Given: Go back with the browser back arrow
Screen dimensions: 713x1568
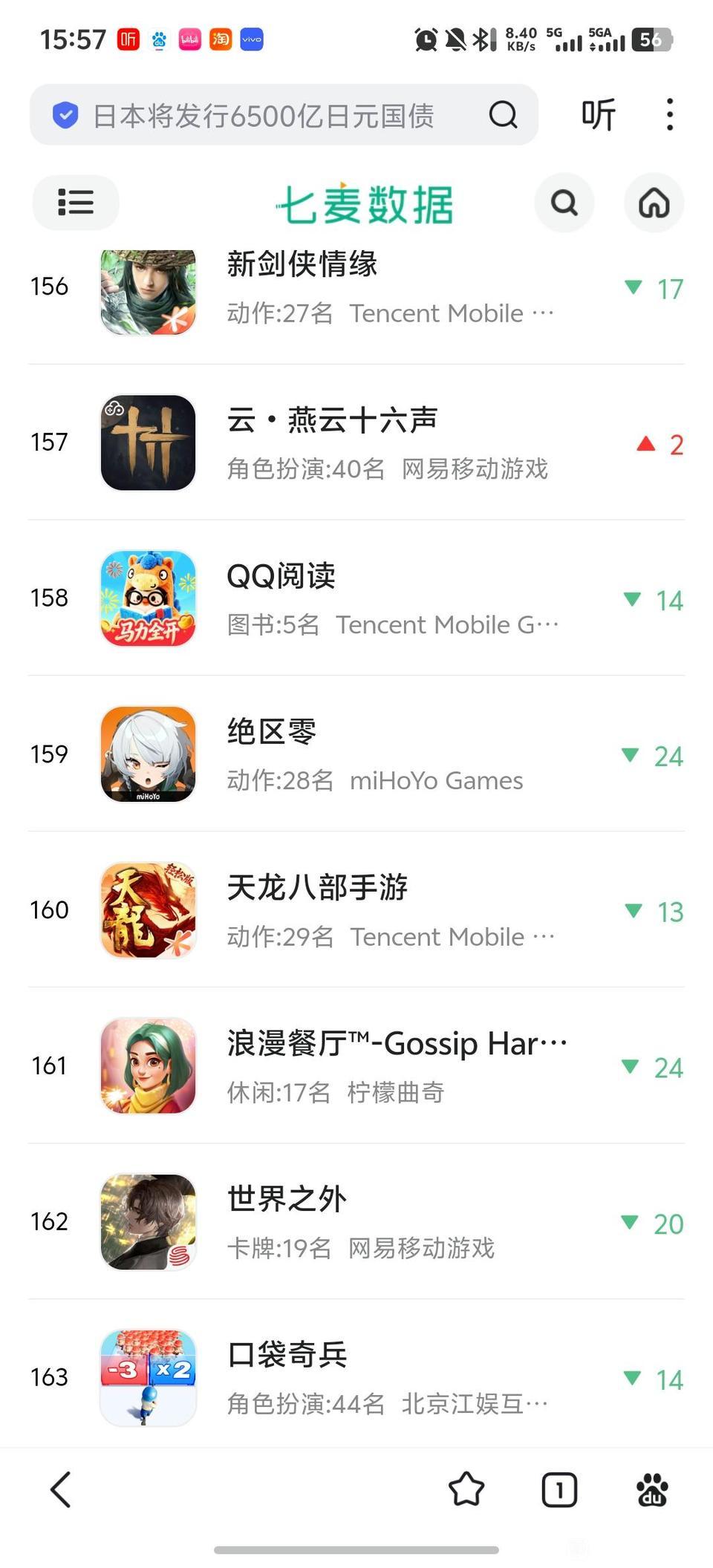Looking at the screenshot, I should (x=61, y=1489).
